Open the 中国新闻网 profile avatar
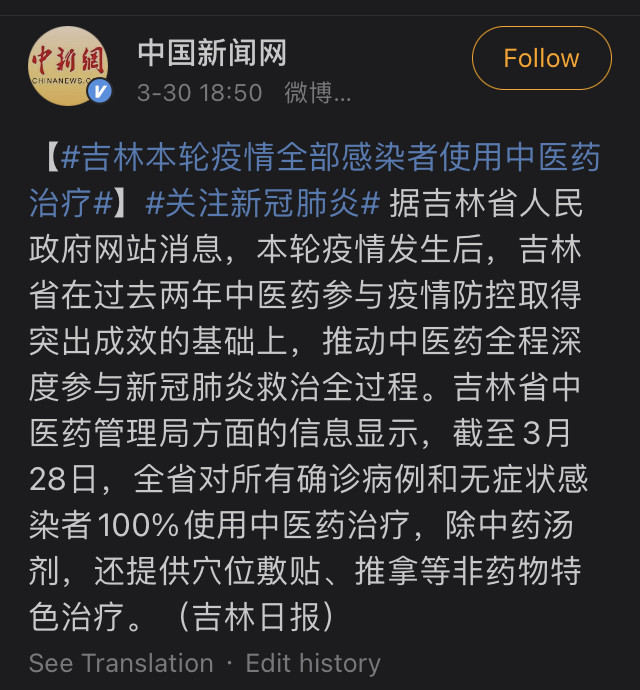The image size is (640, 690). [x=68, y=66]
